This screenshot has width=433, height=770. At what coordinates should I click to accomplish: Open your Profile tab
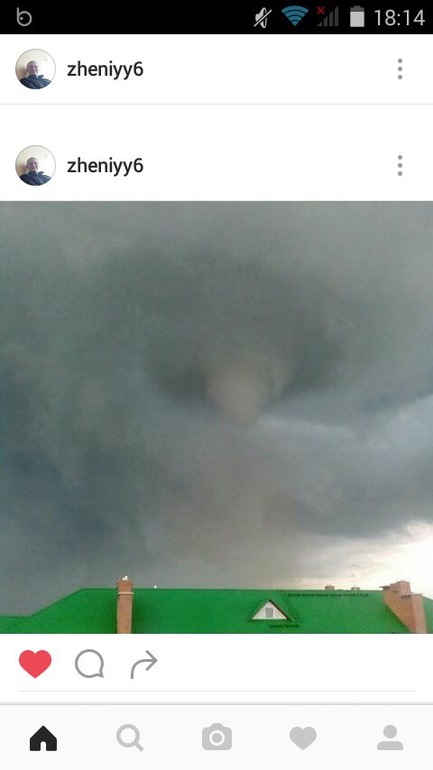pos(390,738)
